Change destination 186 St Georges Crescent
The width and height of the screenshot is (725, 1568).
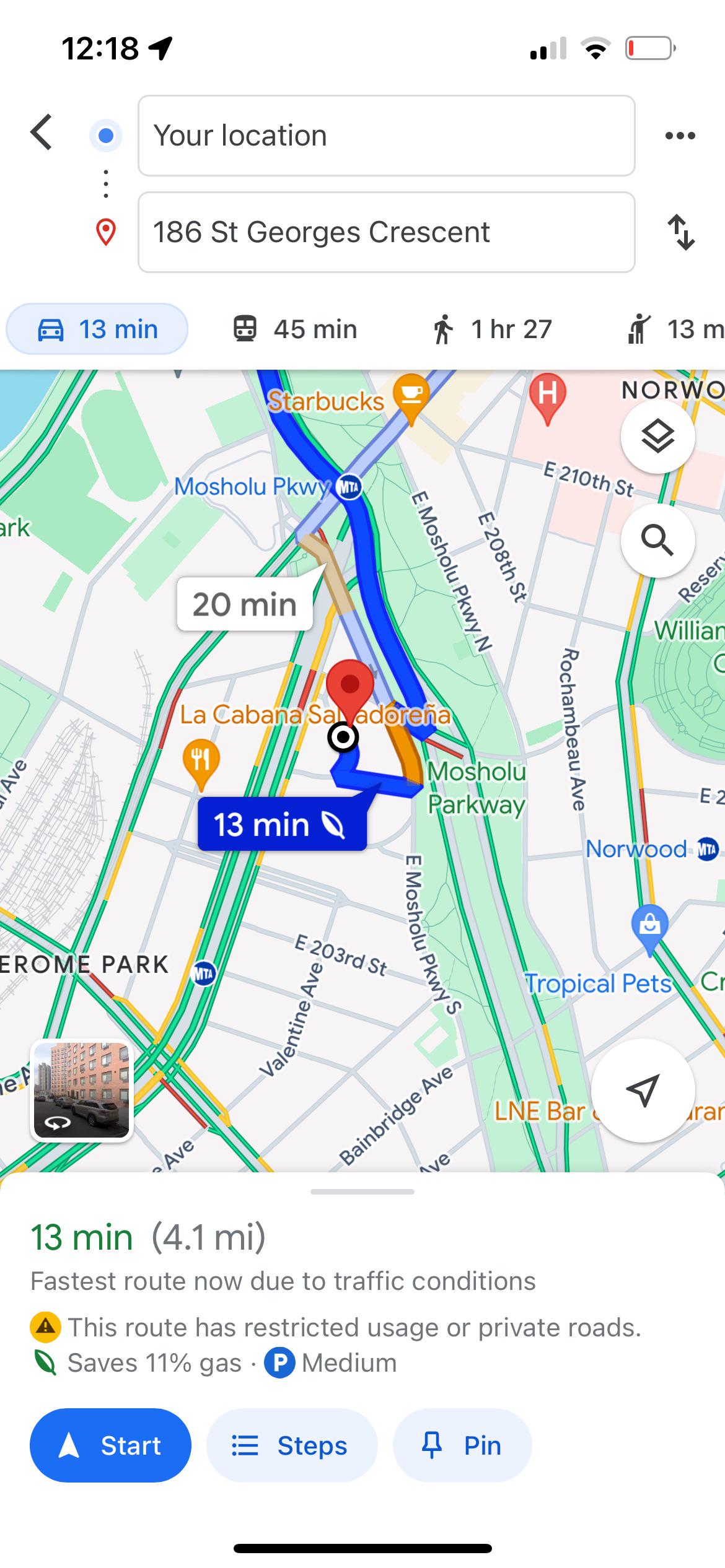(x=386, y=232)
